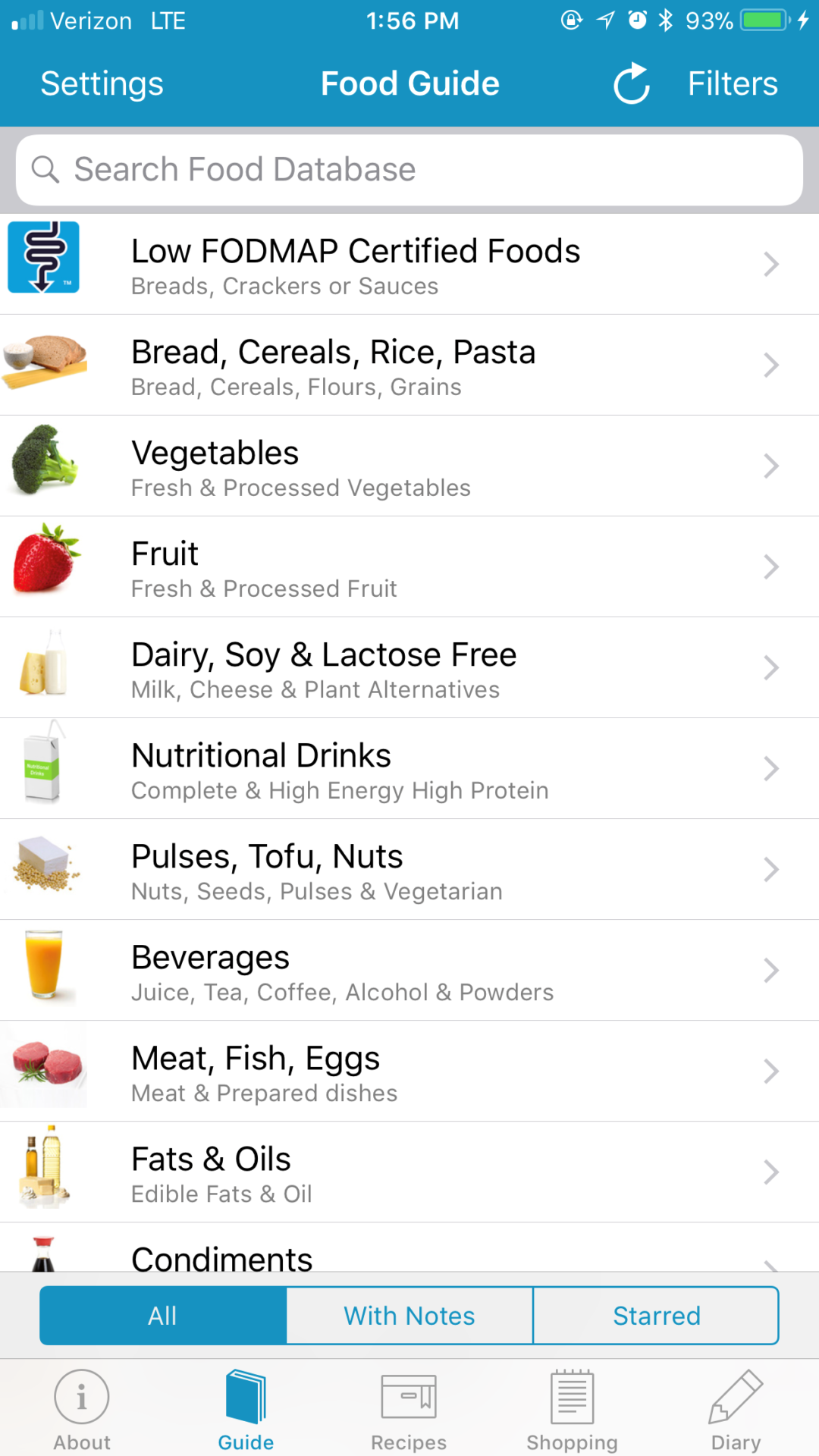Open Settings from the top bar

(x=102, y=83)
